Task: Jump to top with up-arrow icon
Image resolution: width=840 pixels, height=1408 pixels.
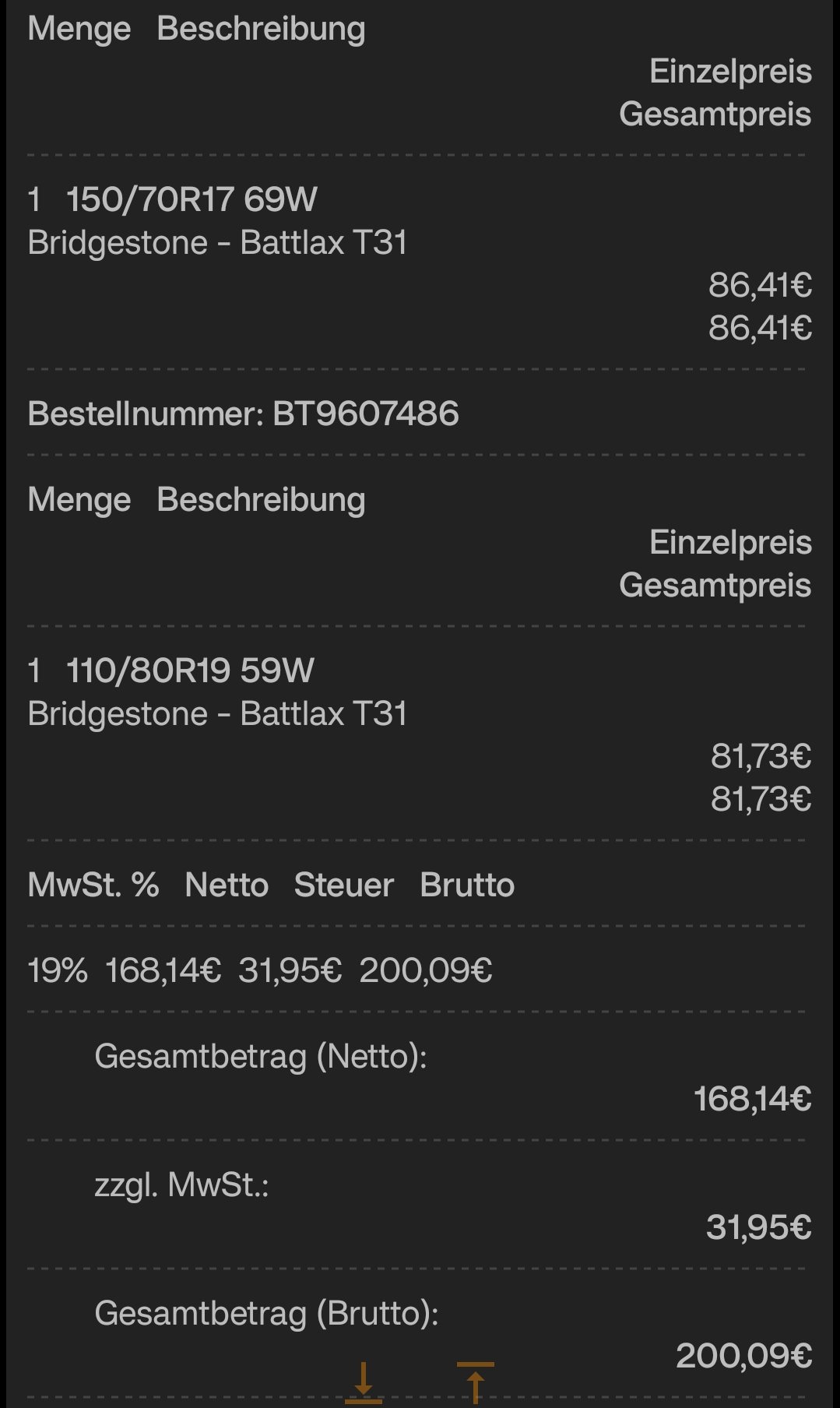Action: [x=475, y=1382]
